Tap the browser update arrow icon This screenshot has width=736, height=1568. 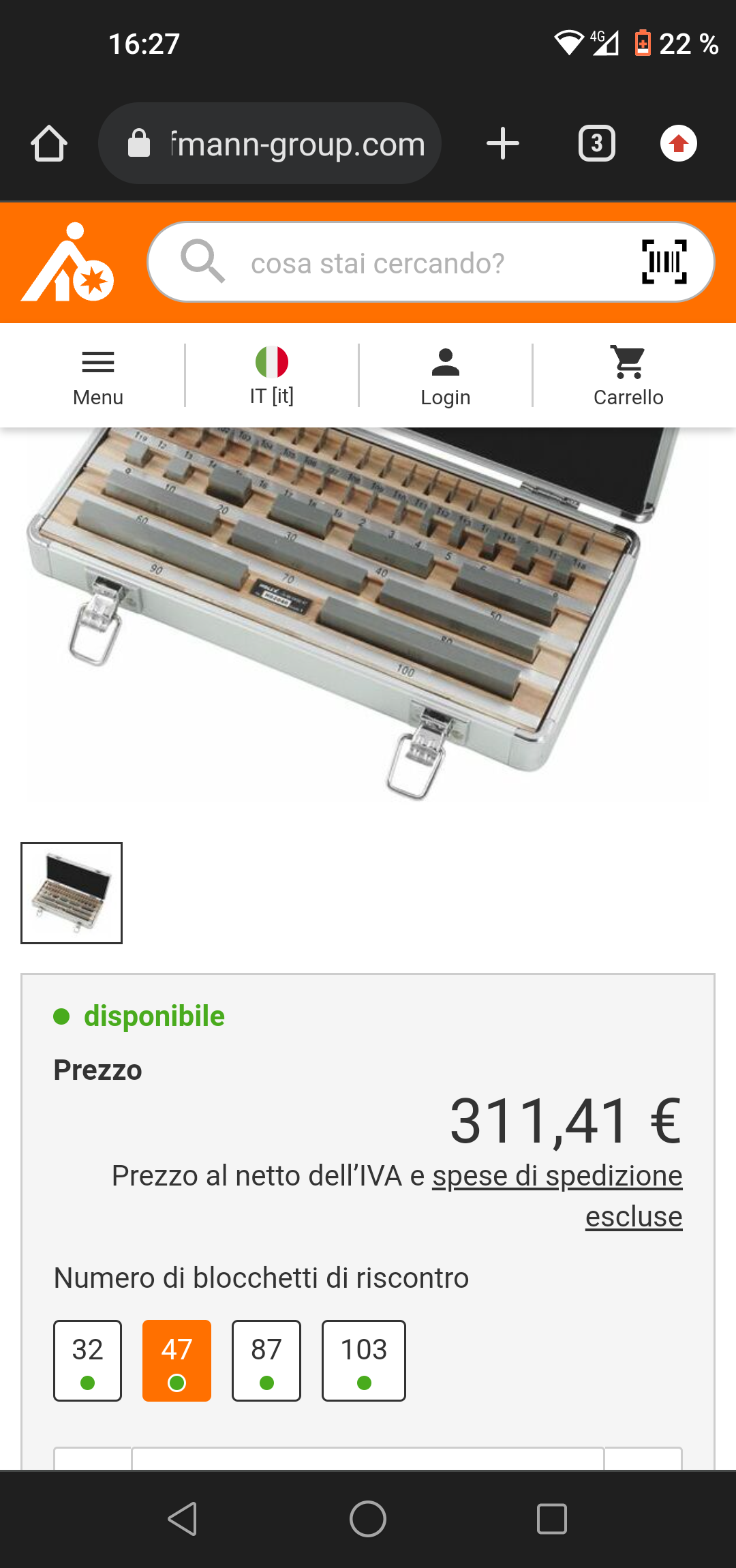point(678,144)
